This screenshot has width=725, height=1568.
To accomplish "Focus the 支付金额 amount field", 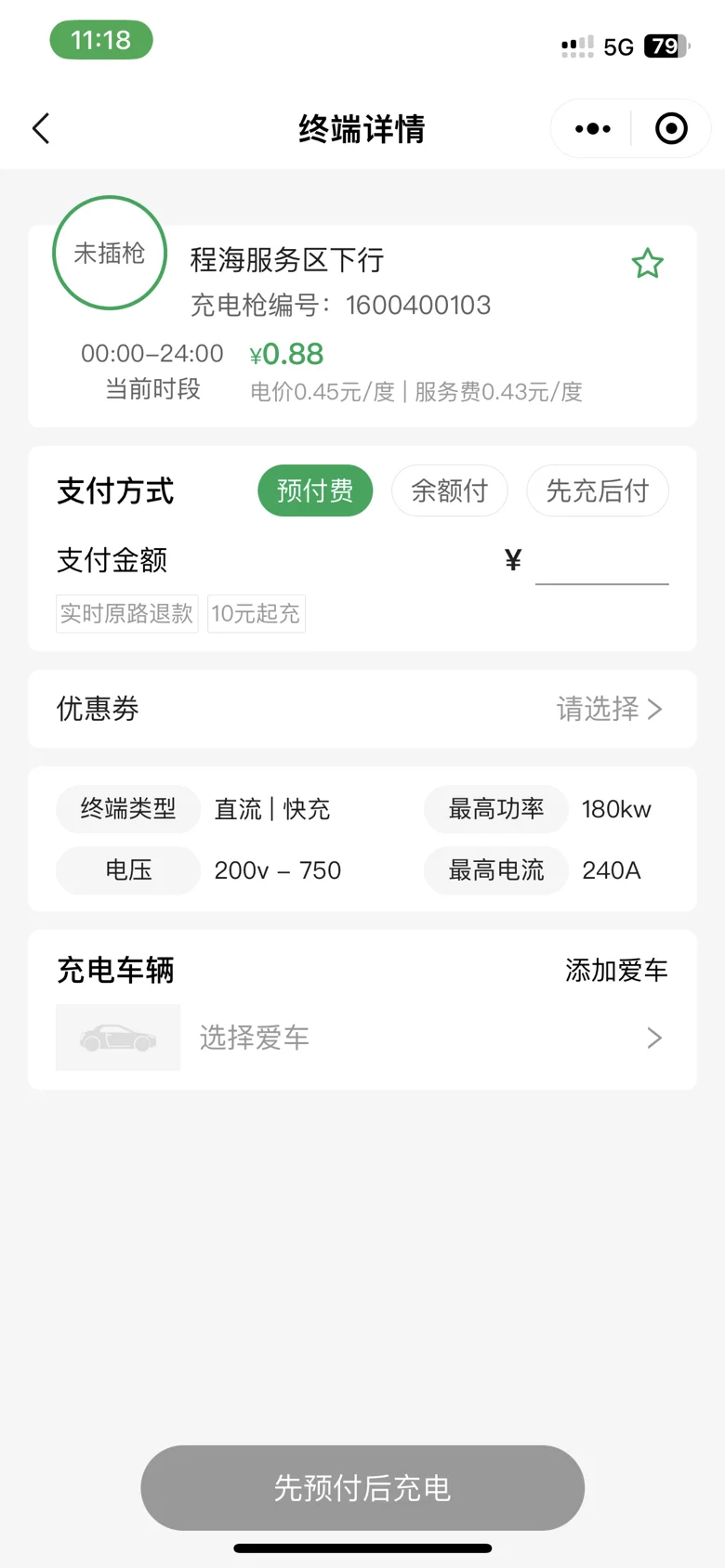I will coord(601,561).
